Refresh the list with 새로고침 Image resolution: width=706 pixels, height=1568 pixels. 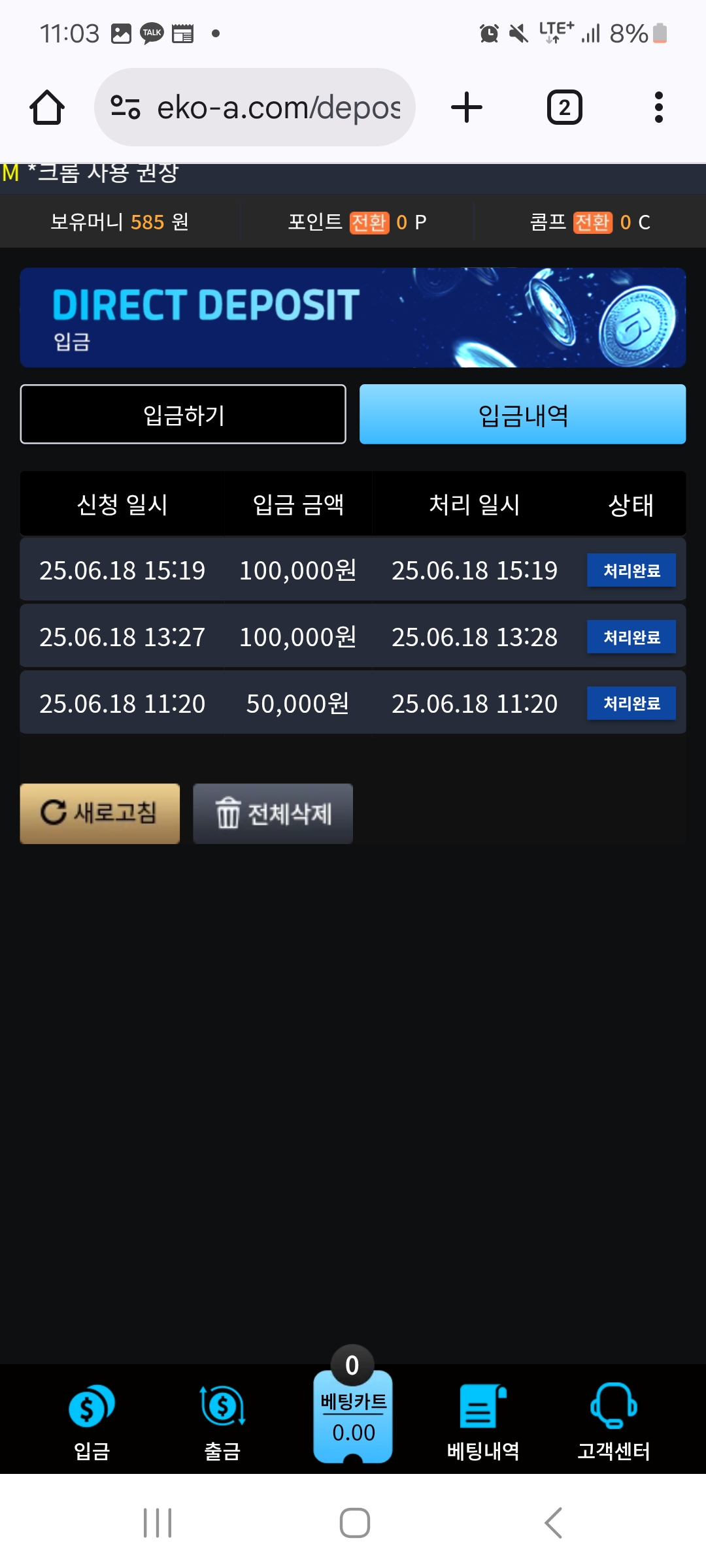click(100, 813)
